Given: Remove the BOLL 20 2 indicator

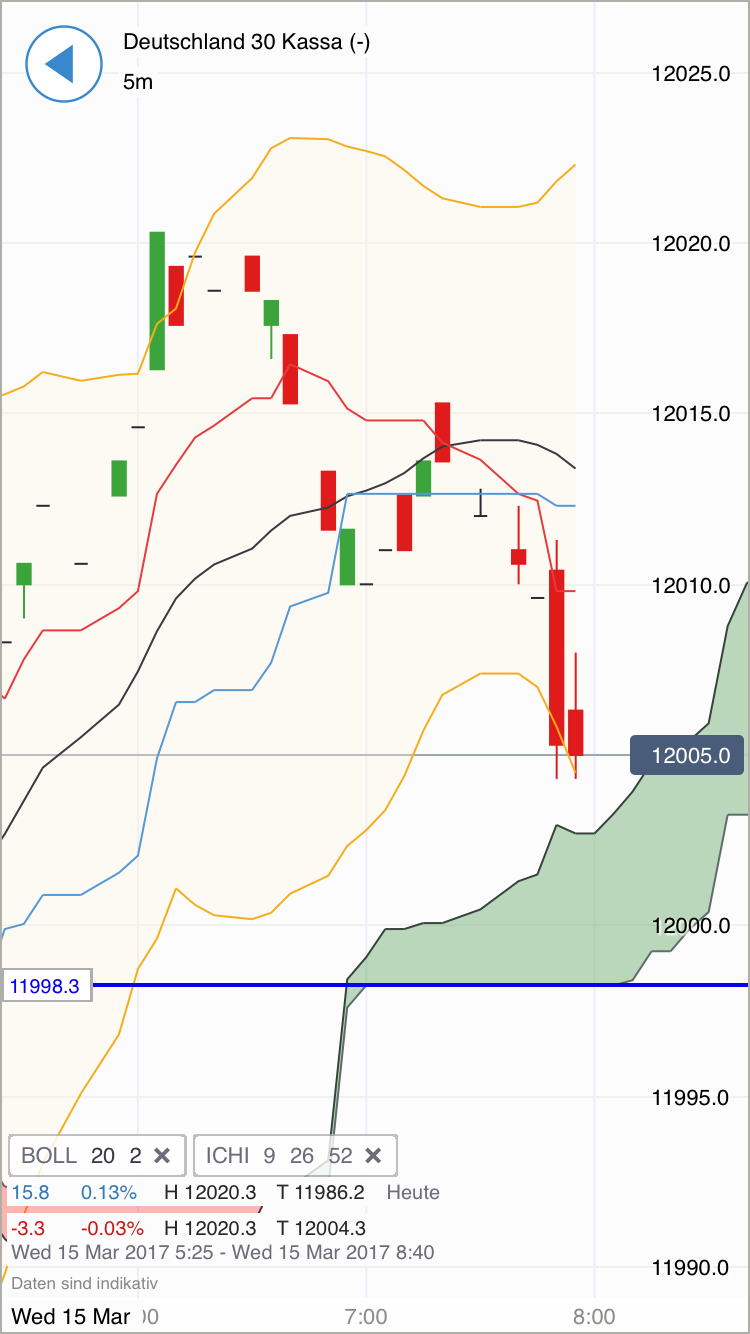Looking at the screenshot, I should 163,1155.
